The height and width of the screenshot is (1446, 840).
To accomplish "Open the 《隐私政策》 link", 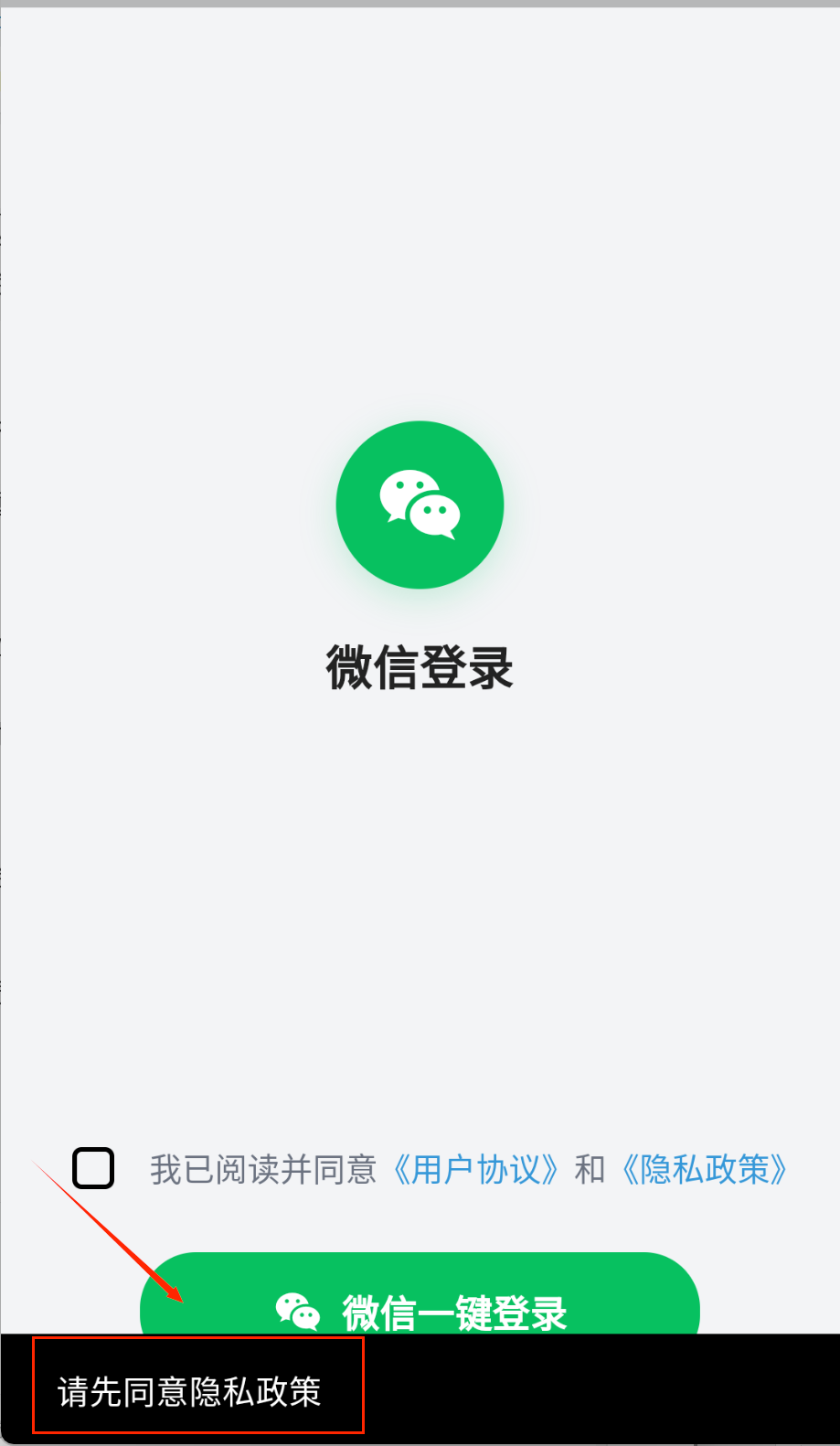I will pos(704,1170).
